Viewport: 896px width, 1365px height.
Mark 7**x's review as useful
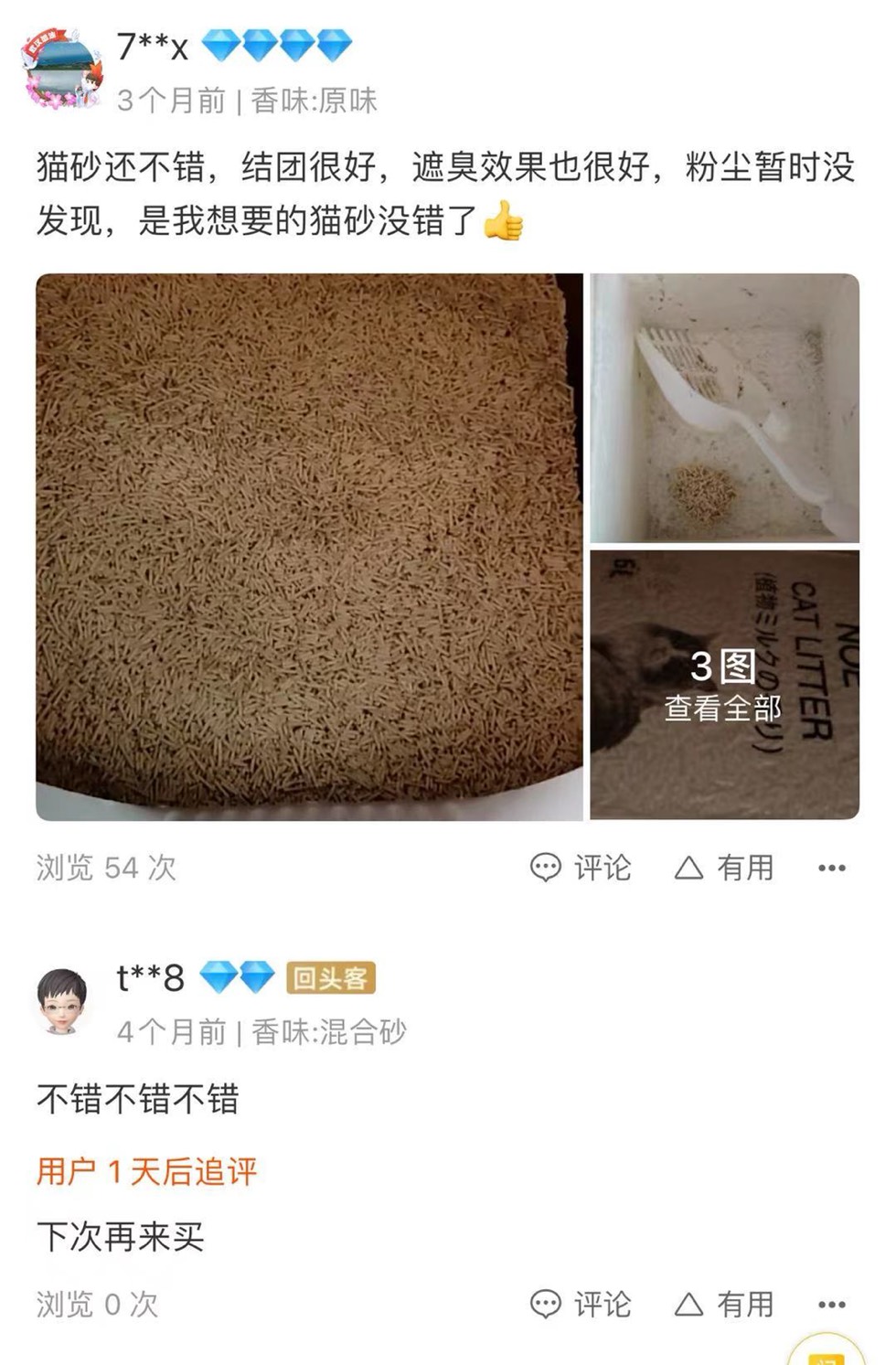tap(724, 867)
